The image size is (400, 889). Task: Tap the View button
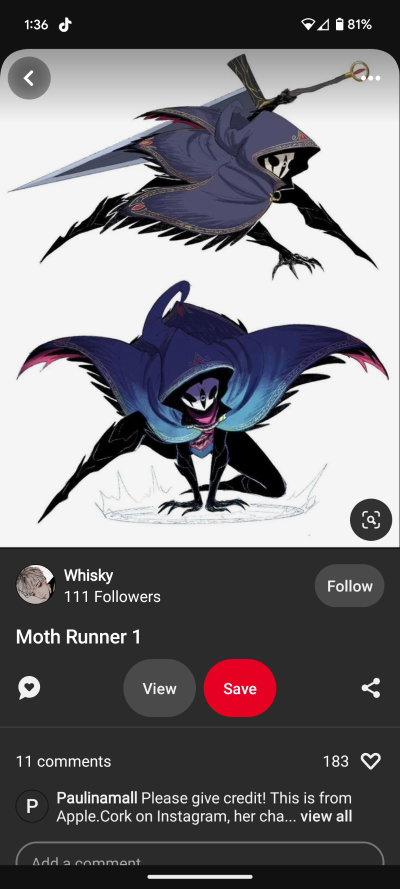tap(159, 688)
